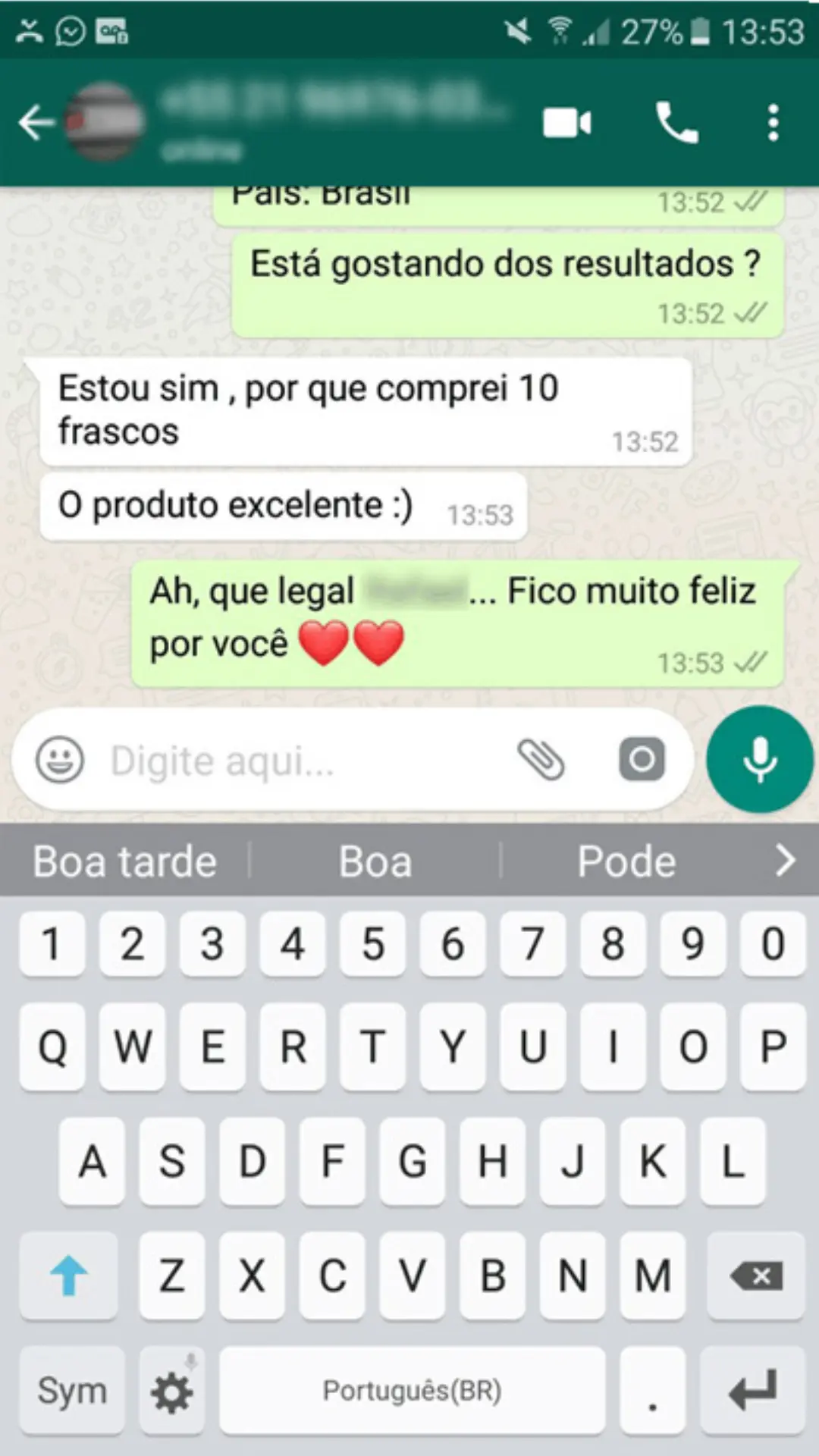Open the emoji picker in the message bar
819x1456 pixels.
(60, 760)
